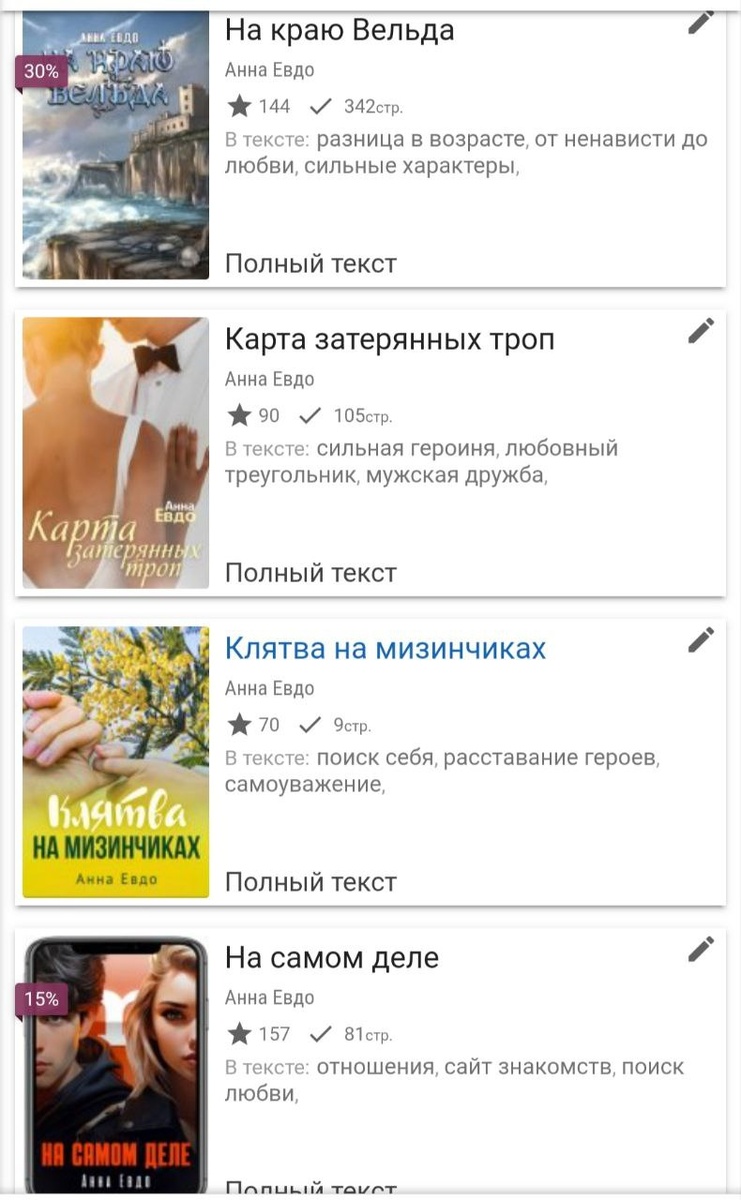Open the title link Клятва на мизинчиках

(x=385, y=649)
